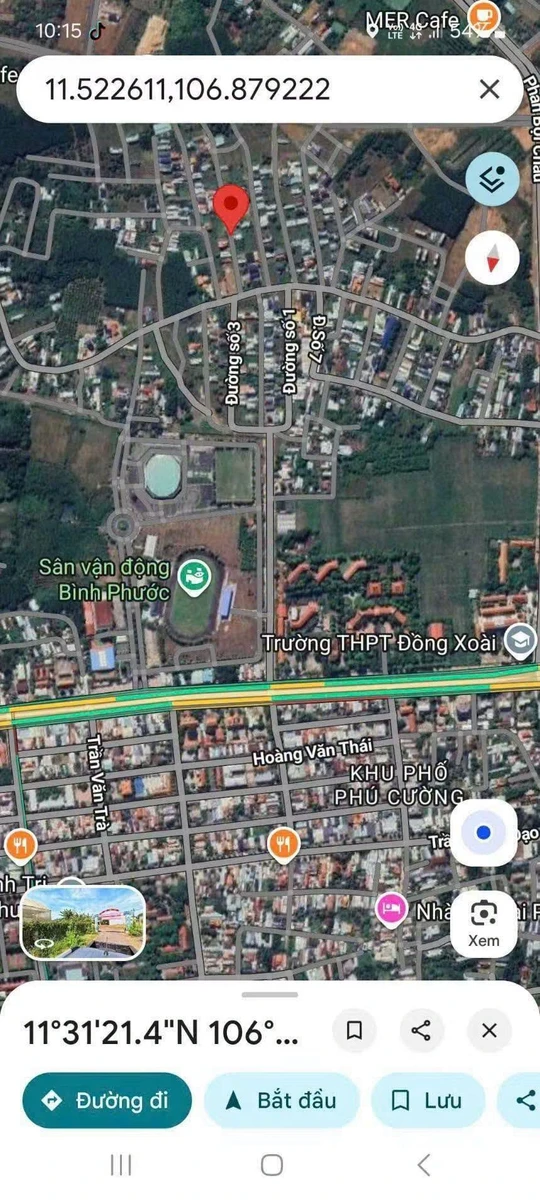Center map on my location
This screenshot has width=540, height=1200.
[x=483, y=832]
